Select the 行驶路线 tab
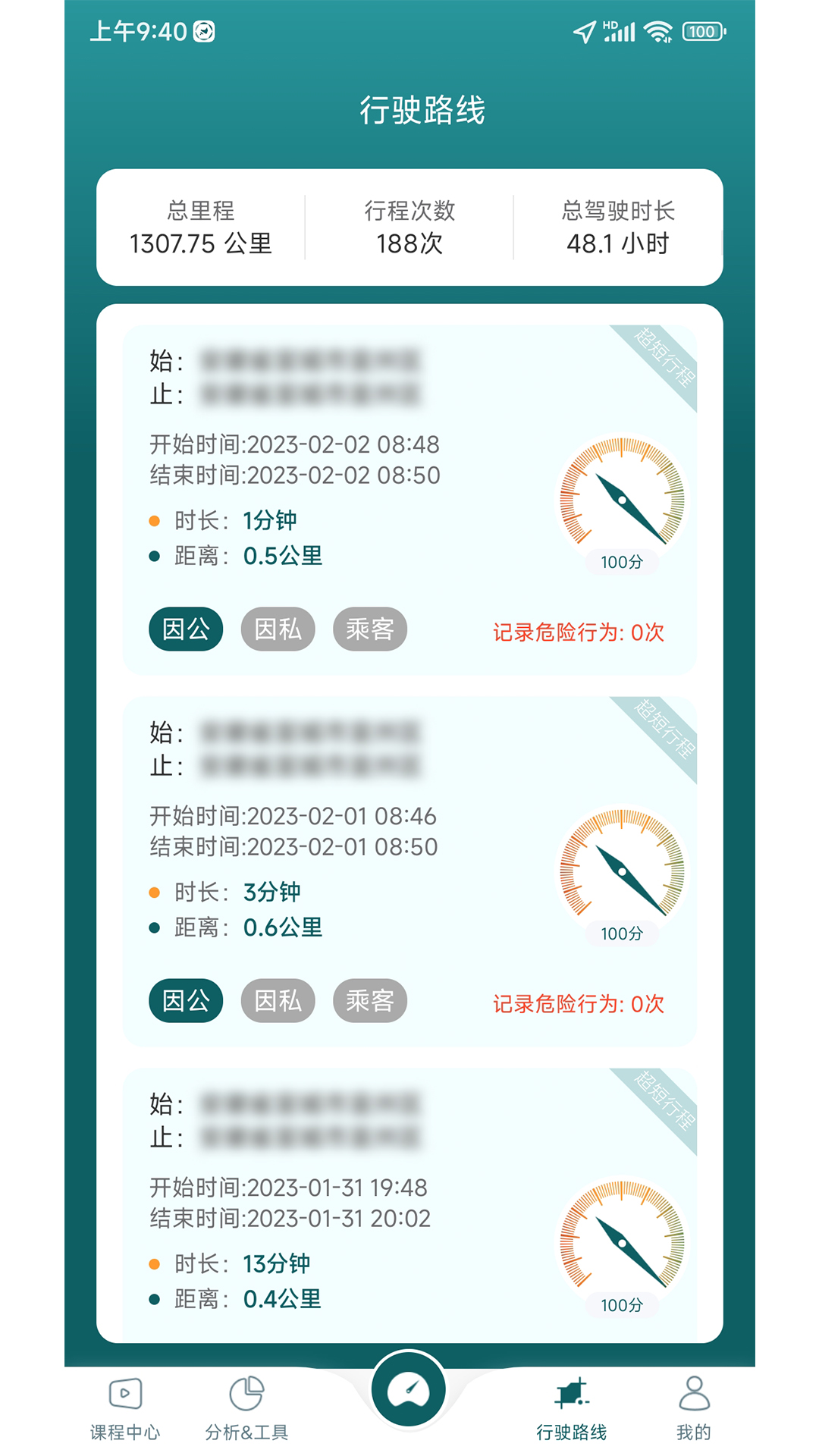The image size is (819, 1456). click(571, 1409)
